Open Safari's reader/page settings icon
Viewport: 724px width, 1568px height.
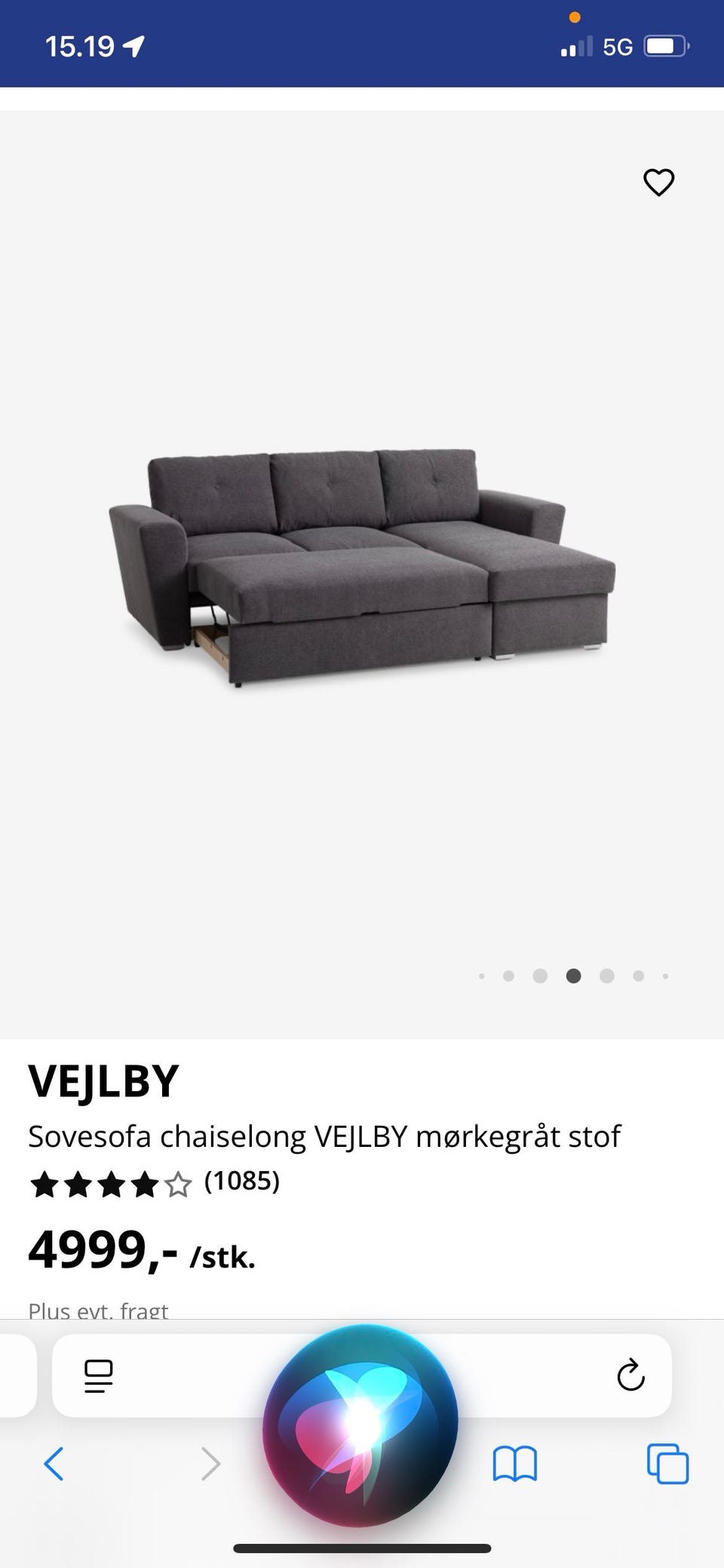[x=97, y=1376]
